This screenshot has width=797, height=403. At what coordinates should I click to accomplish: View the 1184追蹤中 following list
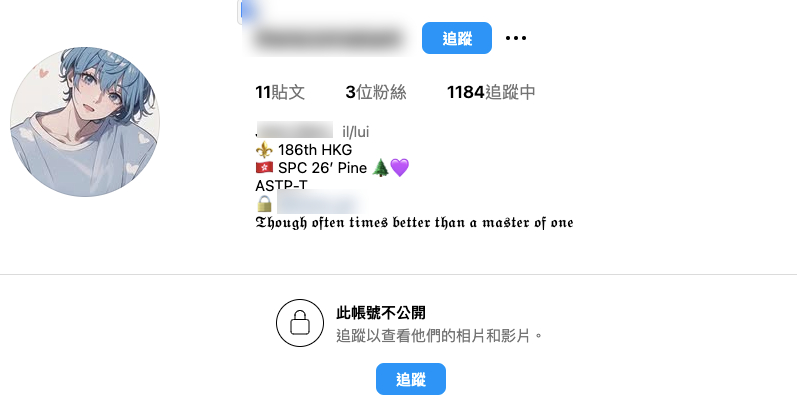491,93
